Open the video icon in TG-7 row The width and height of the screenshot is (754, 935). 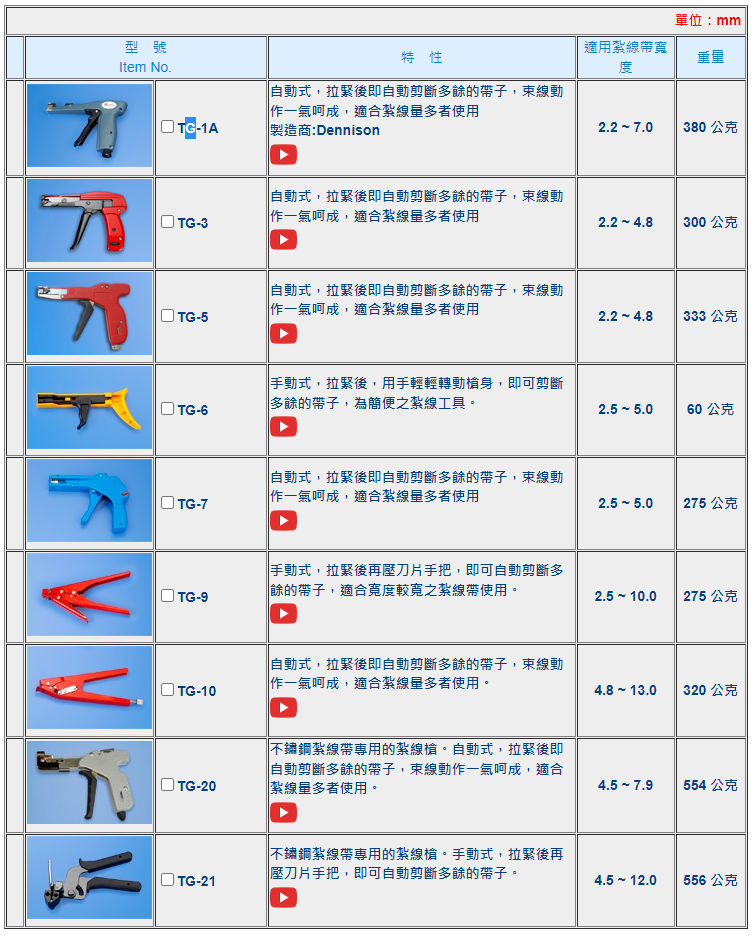(283, 521)
